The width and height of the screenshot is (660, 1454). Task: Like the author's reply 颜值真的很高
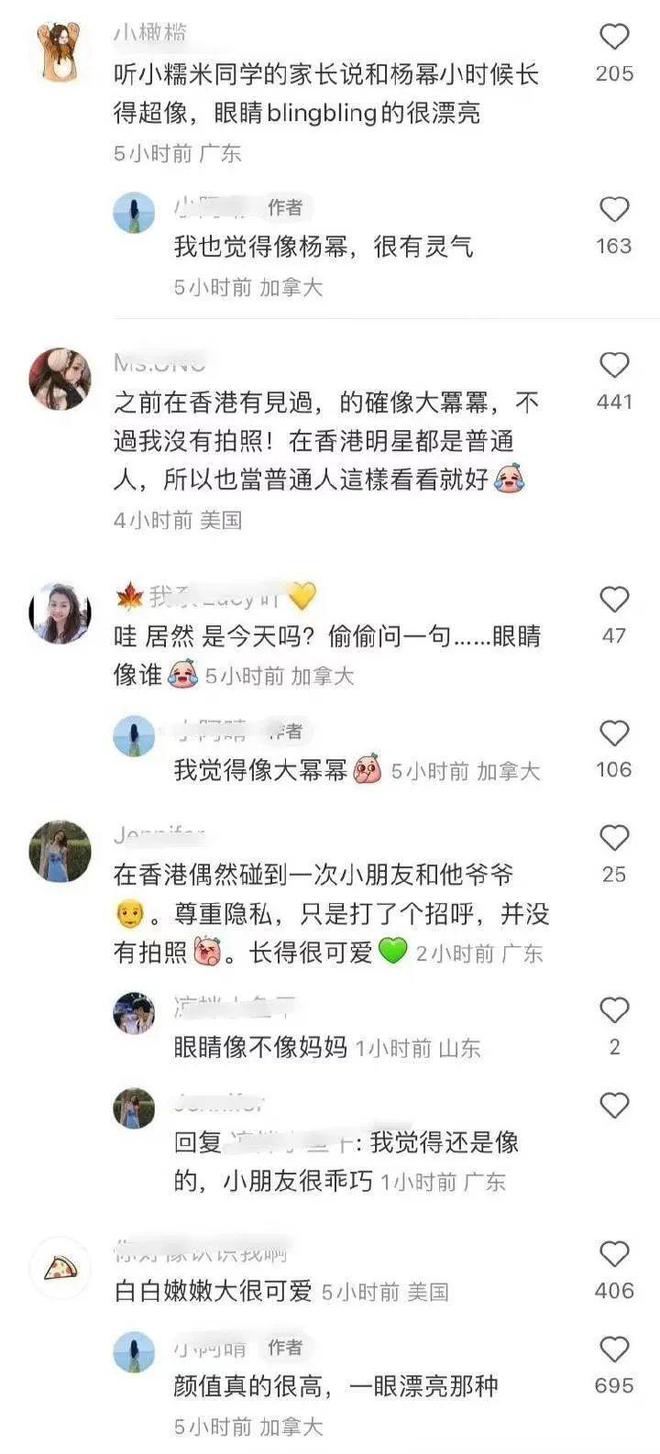(x=614, y=1350)
